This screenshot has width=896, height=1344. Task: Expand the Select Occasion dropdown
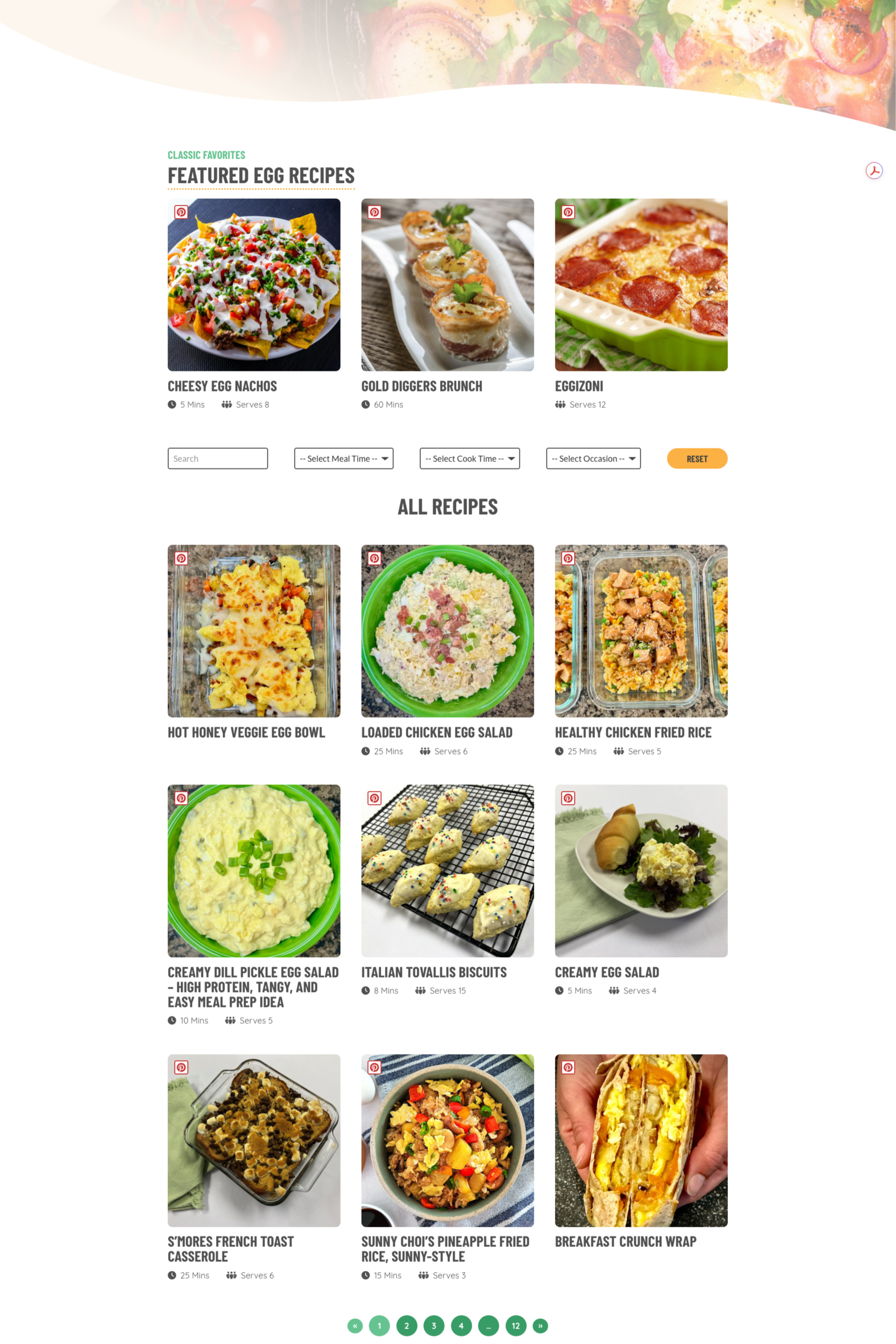pos(593,458)
